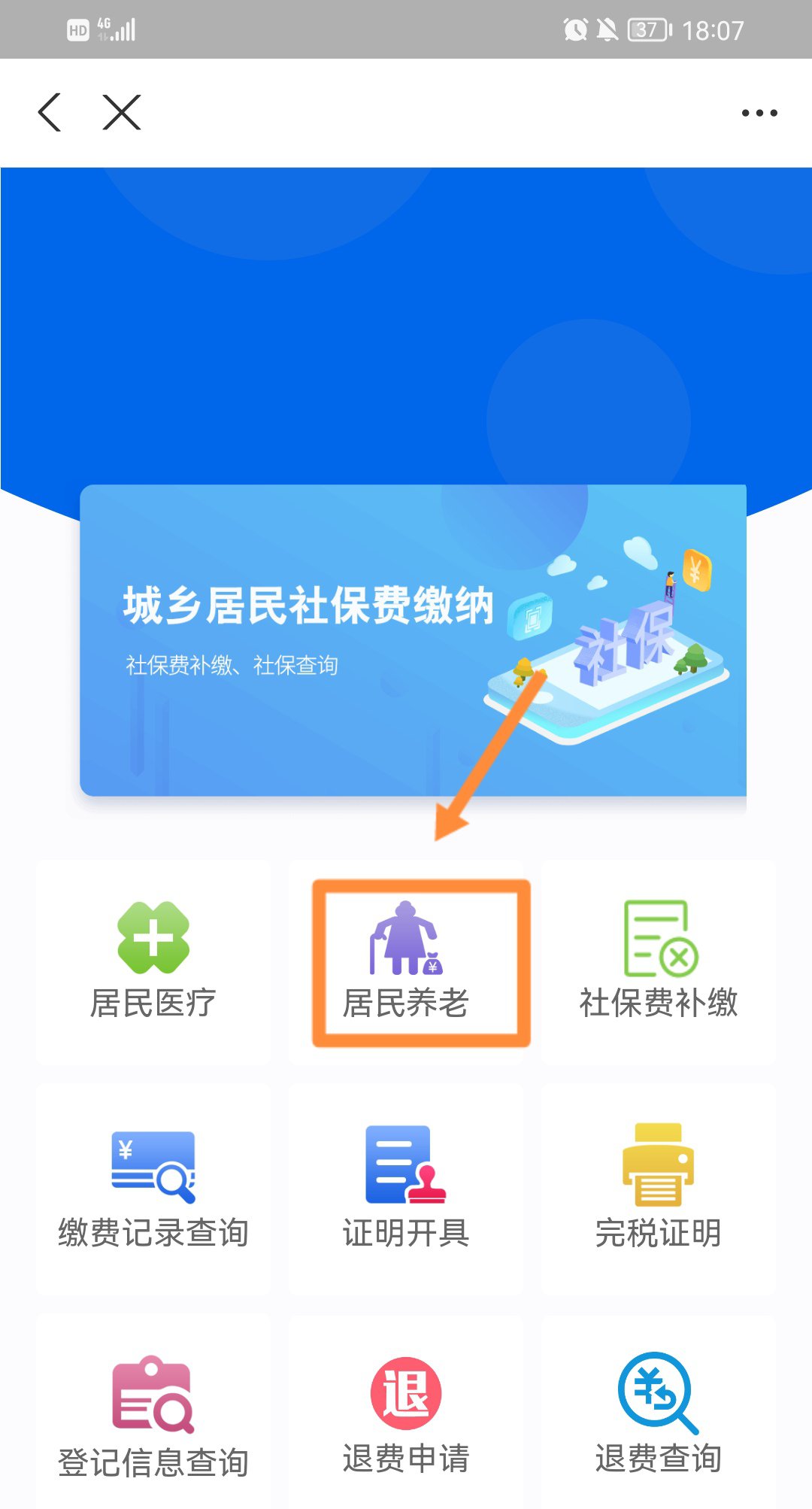The height and width of the screenshot is (1509, 812).
Task: Open 缴费记录查询
Action: pyautogui.click(x=153, y=1189)
